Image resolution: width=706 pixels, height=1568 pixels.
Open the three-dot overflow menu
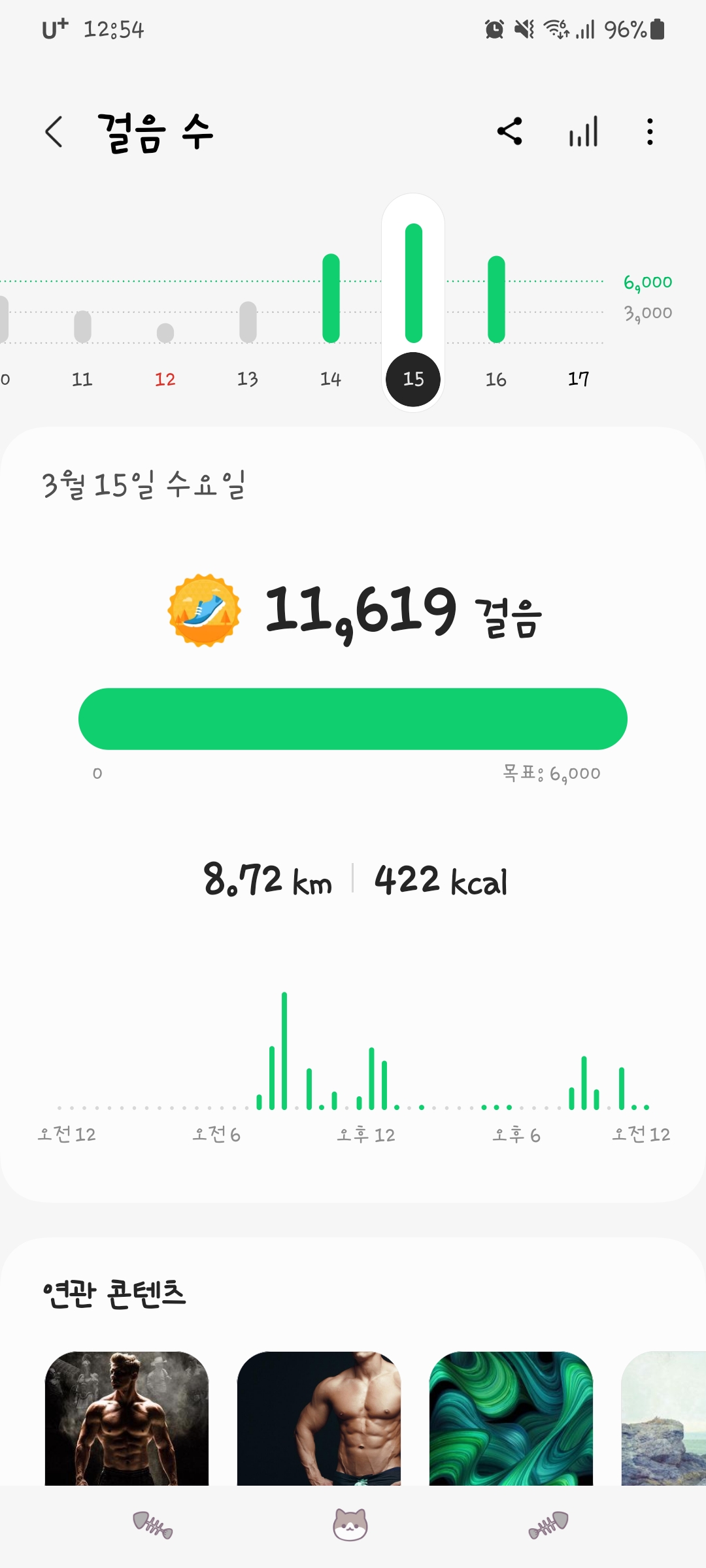pos(649,132)
